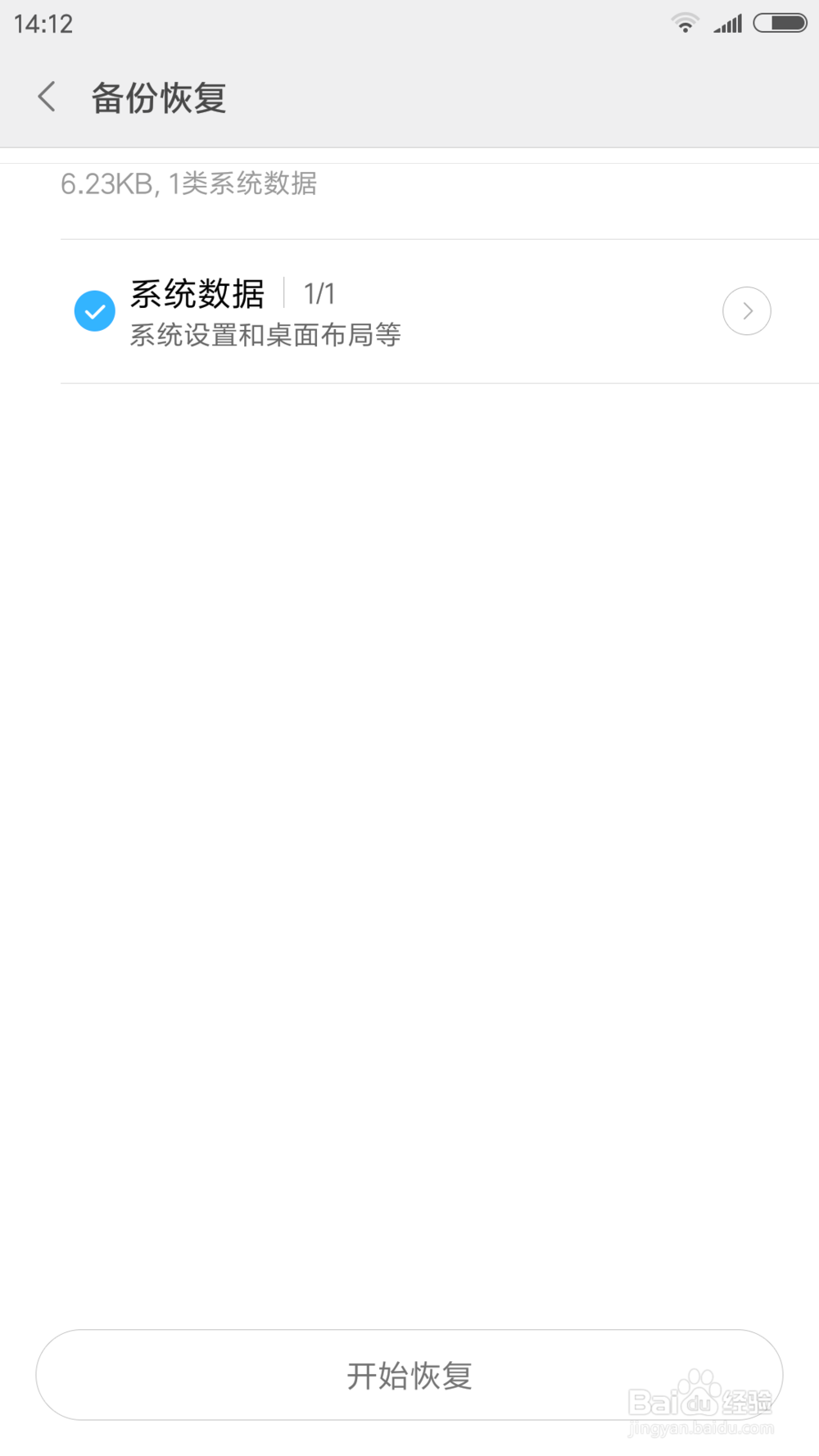Viewport: 819px width, 1456px height.
Task: Click the clock showing 14:12
Action: 43,23
